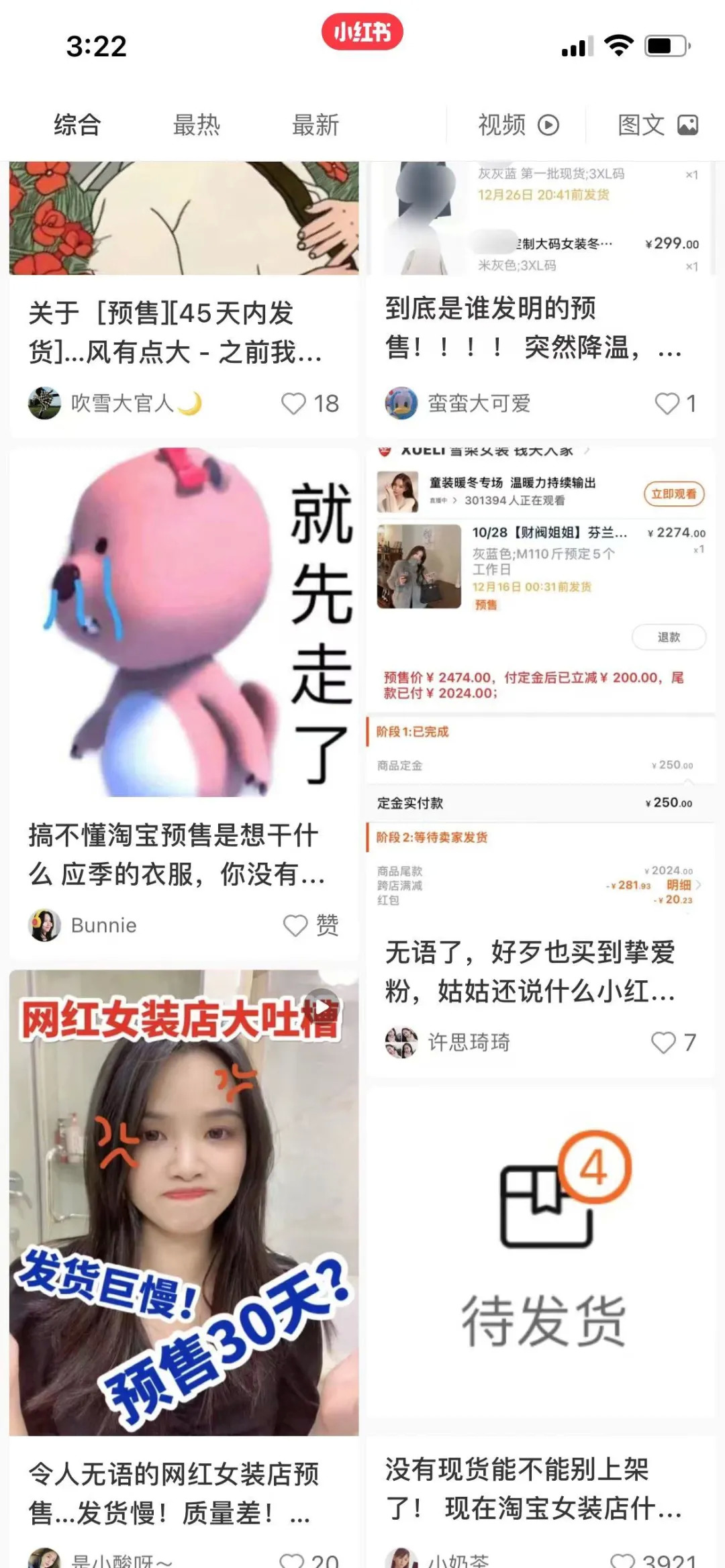Image resolution: width=725 pixels, height=1568 pixels.
Task: Play the 网红女装店大吐槽 video post
Action: (184, 1201)
